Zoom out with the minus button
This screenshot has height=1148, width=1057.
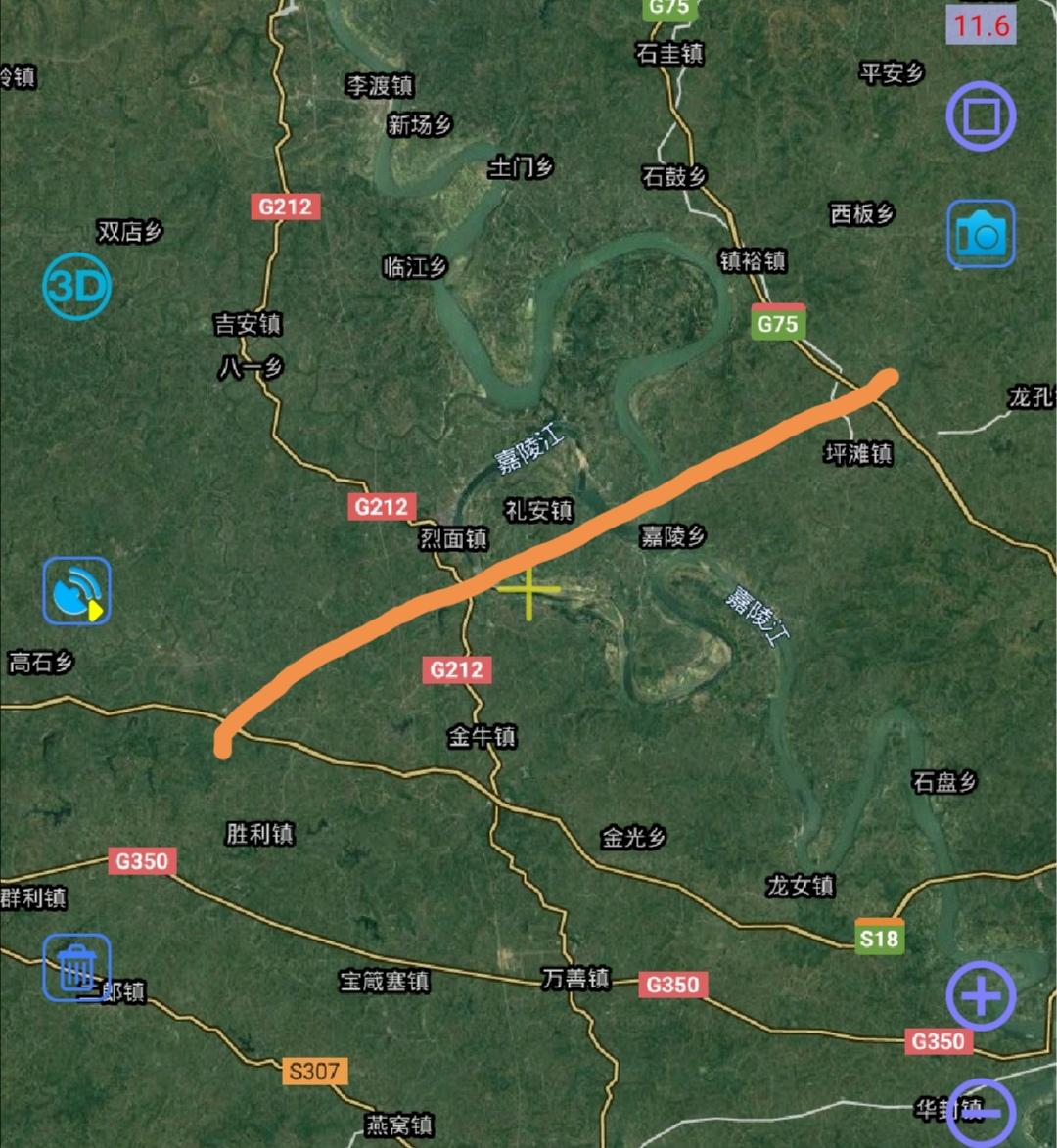pyautogui.click(x=981, y=1112)
